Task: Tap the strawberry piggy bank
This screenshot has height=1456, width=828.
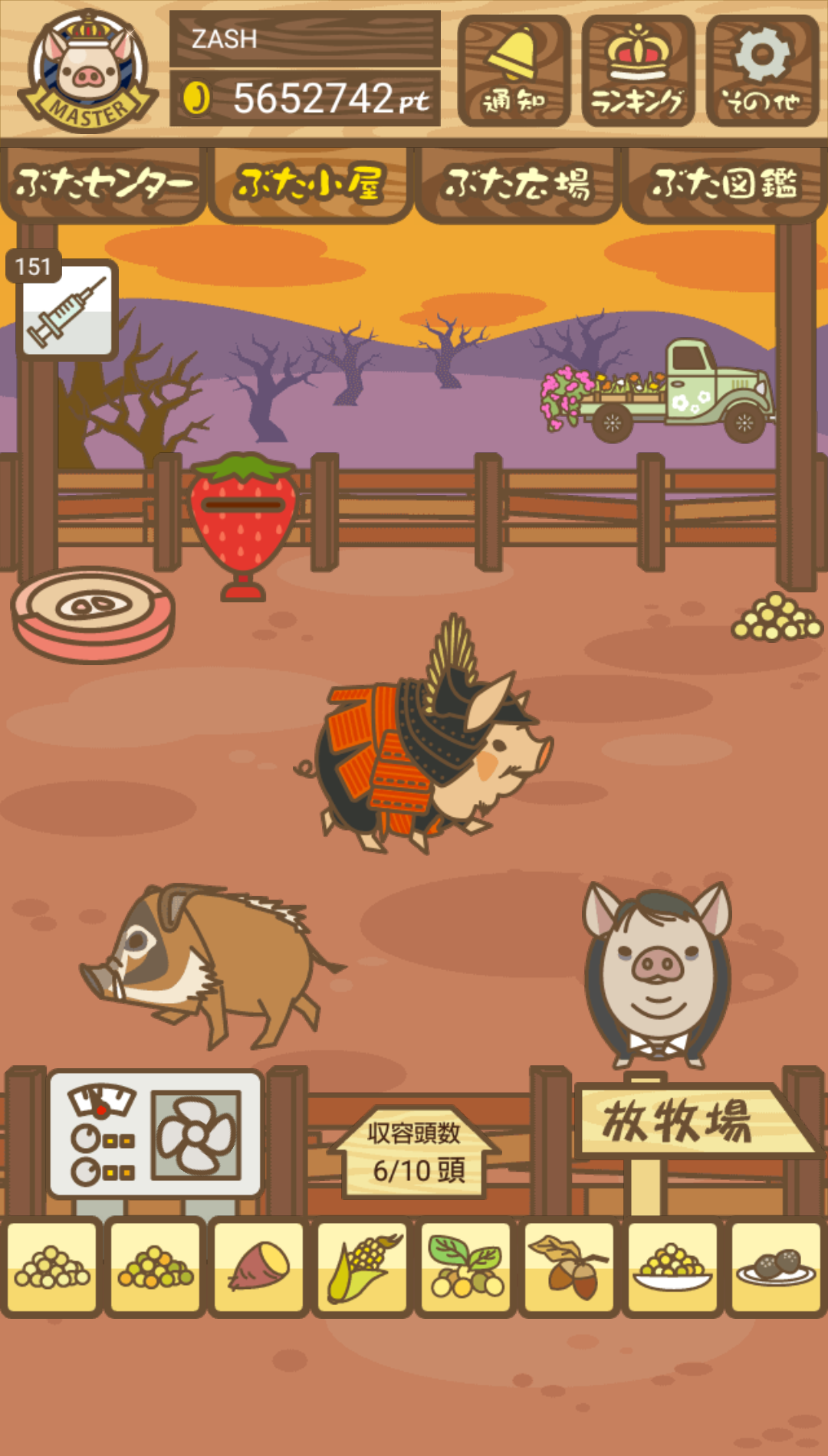Action: tap(243, 525)
